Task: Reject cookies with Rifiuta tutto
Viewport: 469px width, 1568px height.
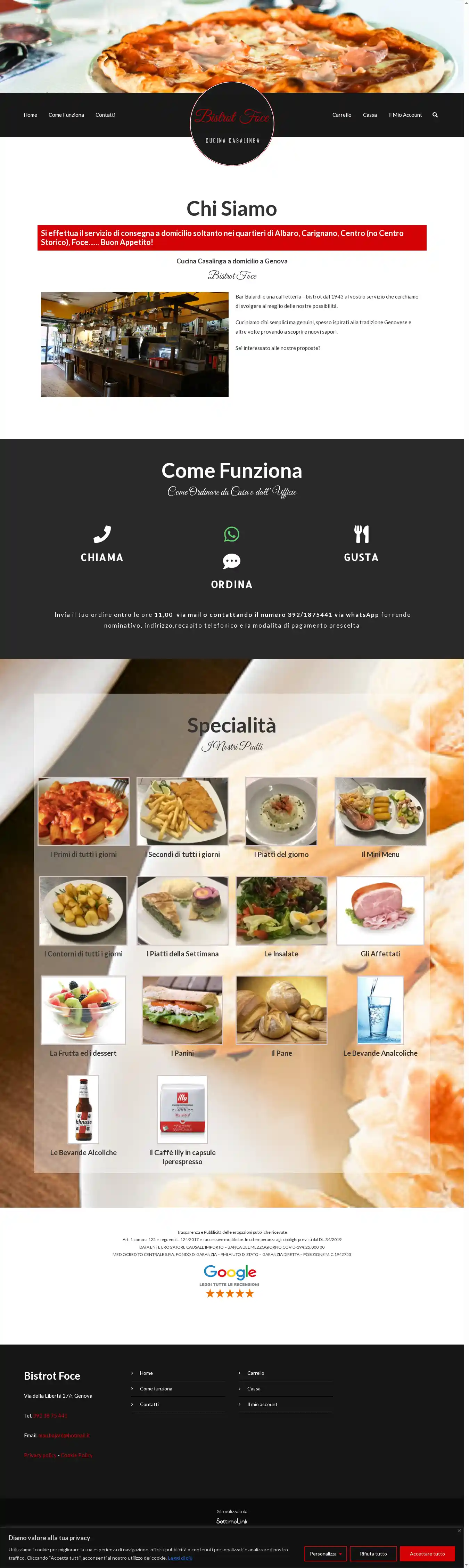Action: [x=373, y=1553]
